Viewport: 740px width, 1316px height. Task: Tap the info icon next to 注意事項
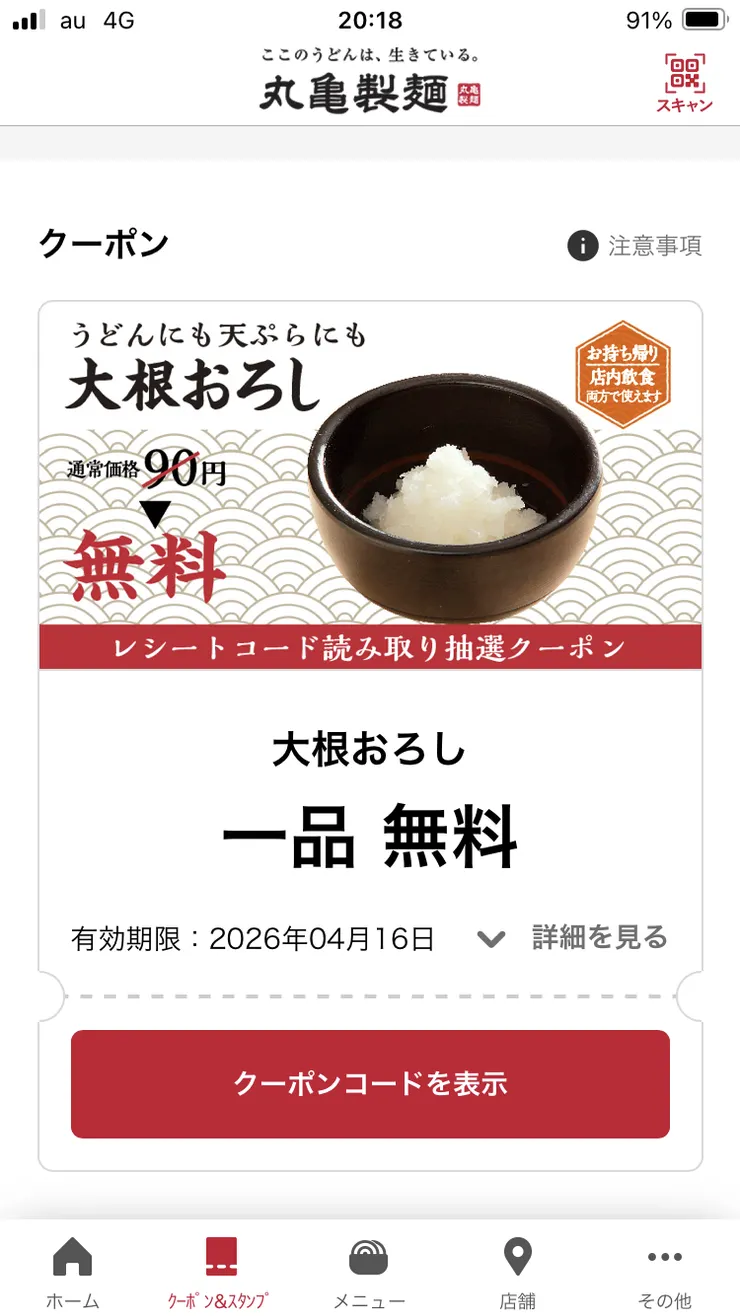583,245
